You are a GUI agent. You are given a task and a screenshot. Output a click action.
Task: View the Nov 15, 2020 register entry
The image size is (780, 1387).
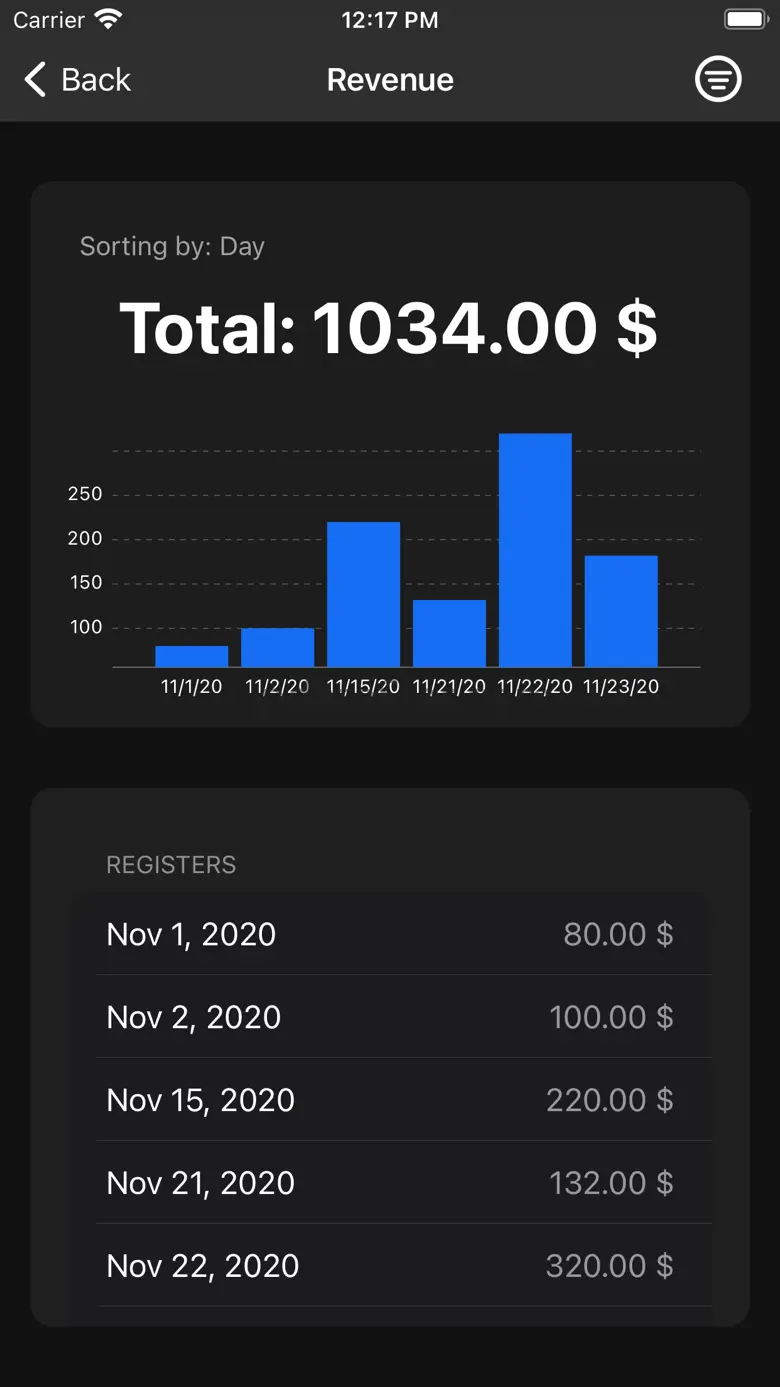pos(390,1100)
